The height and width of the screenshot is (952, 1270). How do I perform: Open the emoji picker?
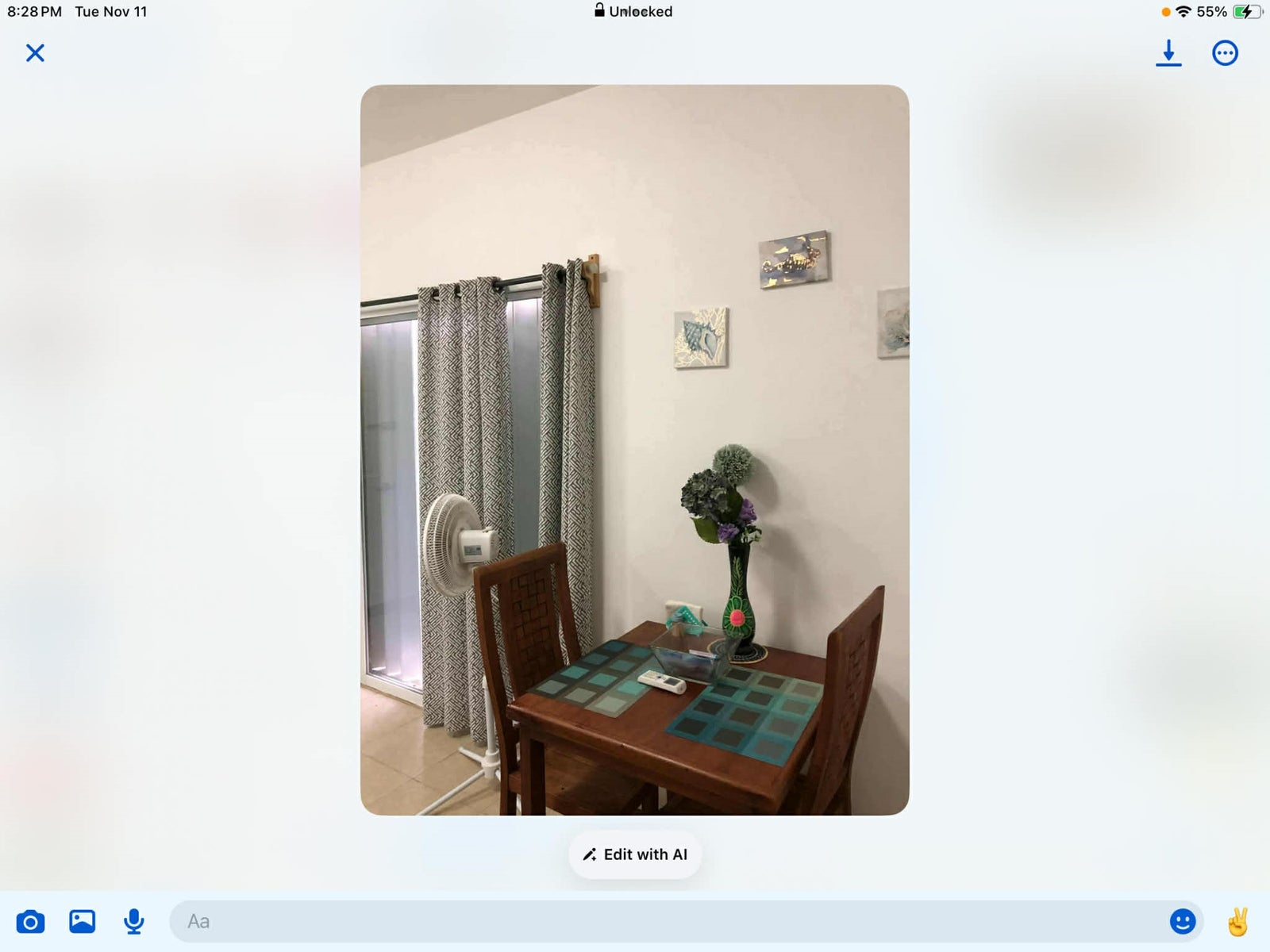tap(1183, 922)
